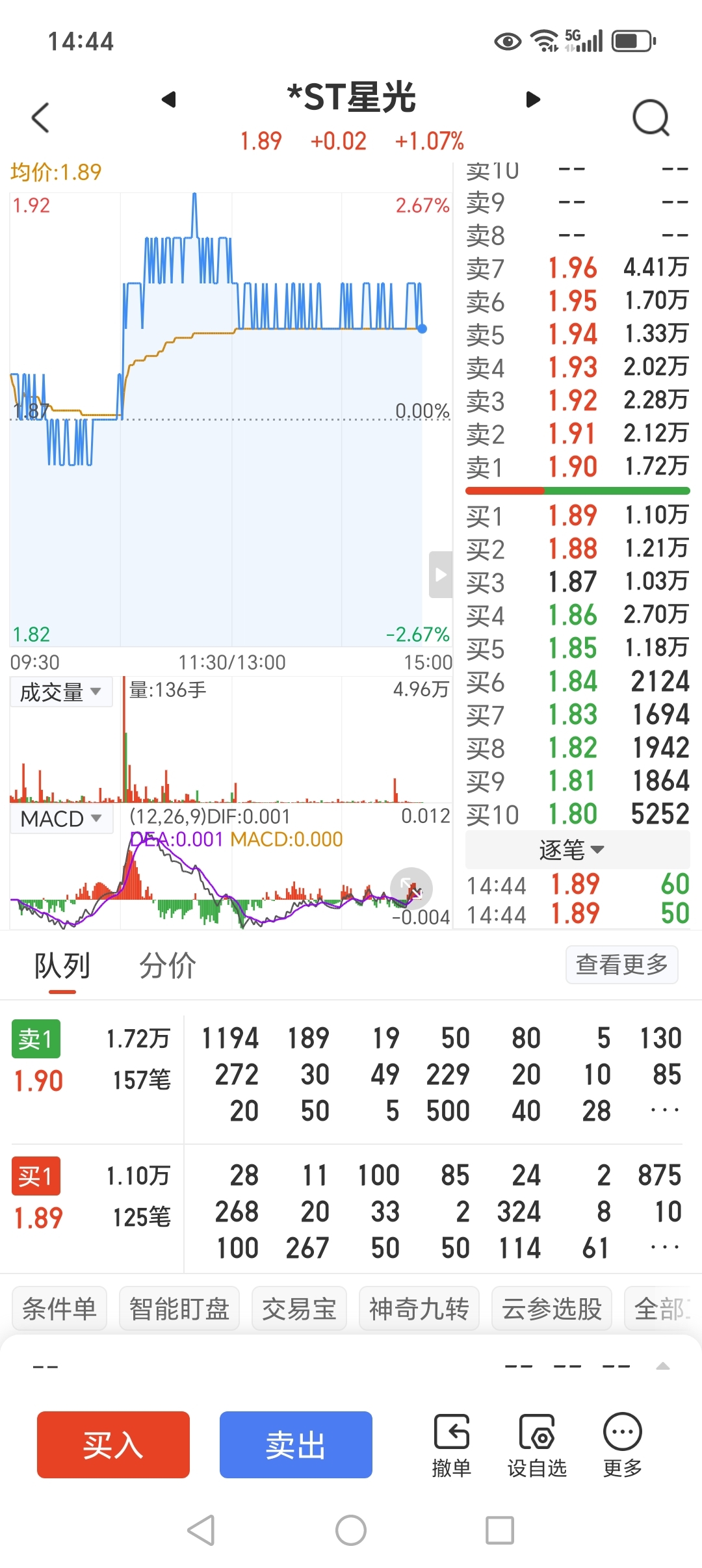Open 智能盯盘 feature
The height and width of the screenshot is (1568, 702).
pos(179,1308)
